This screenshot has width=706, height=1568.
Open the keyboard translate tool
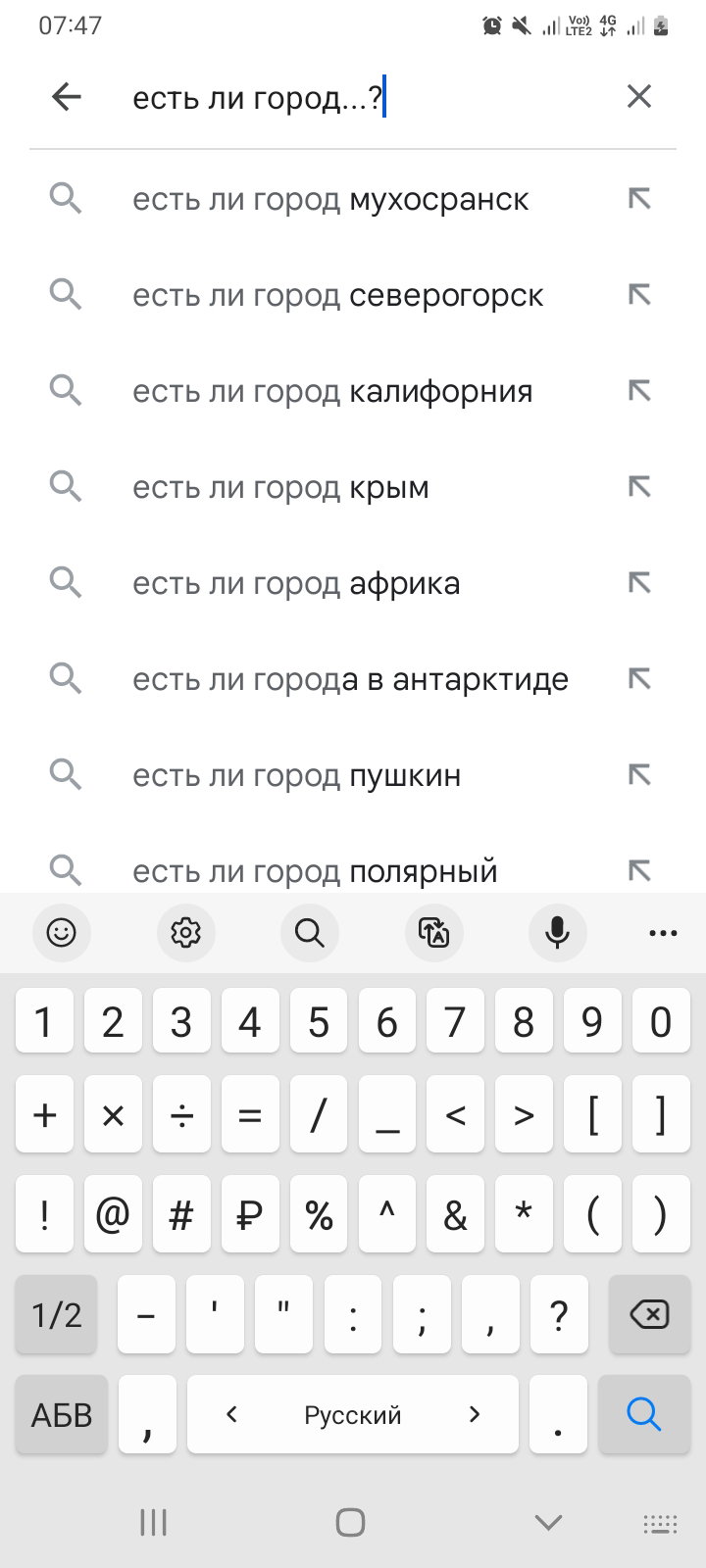pyautogui.click(x=433, y=932)
